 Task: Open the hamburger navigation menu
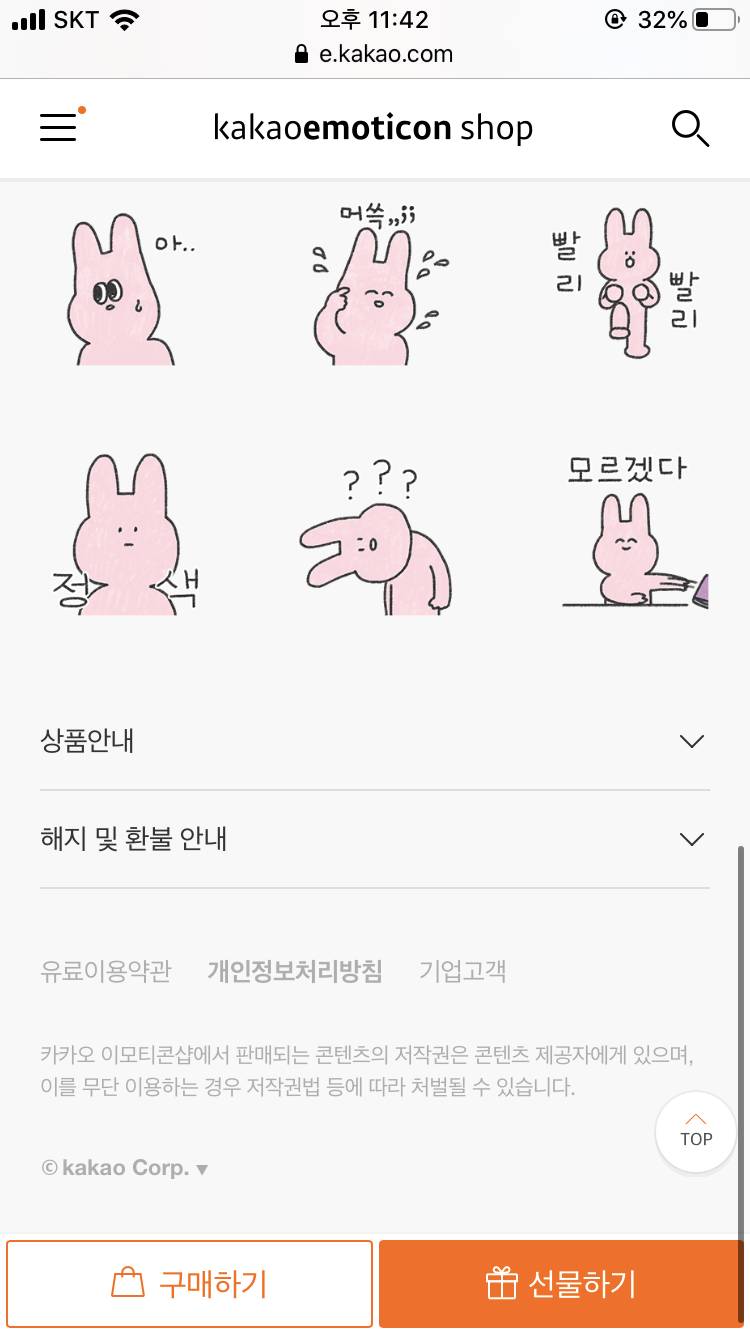click(57, 128)
